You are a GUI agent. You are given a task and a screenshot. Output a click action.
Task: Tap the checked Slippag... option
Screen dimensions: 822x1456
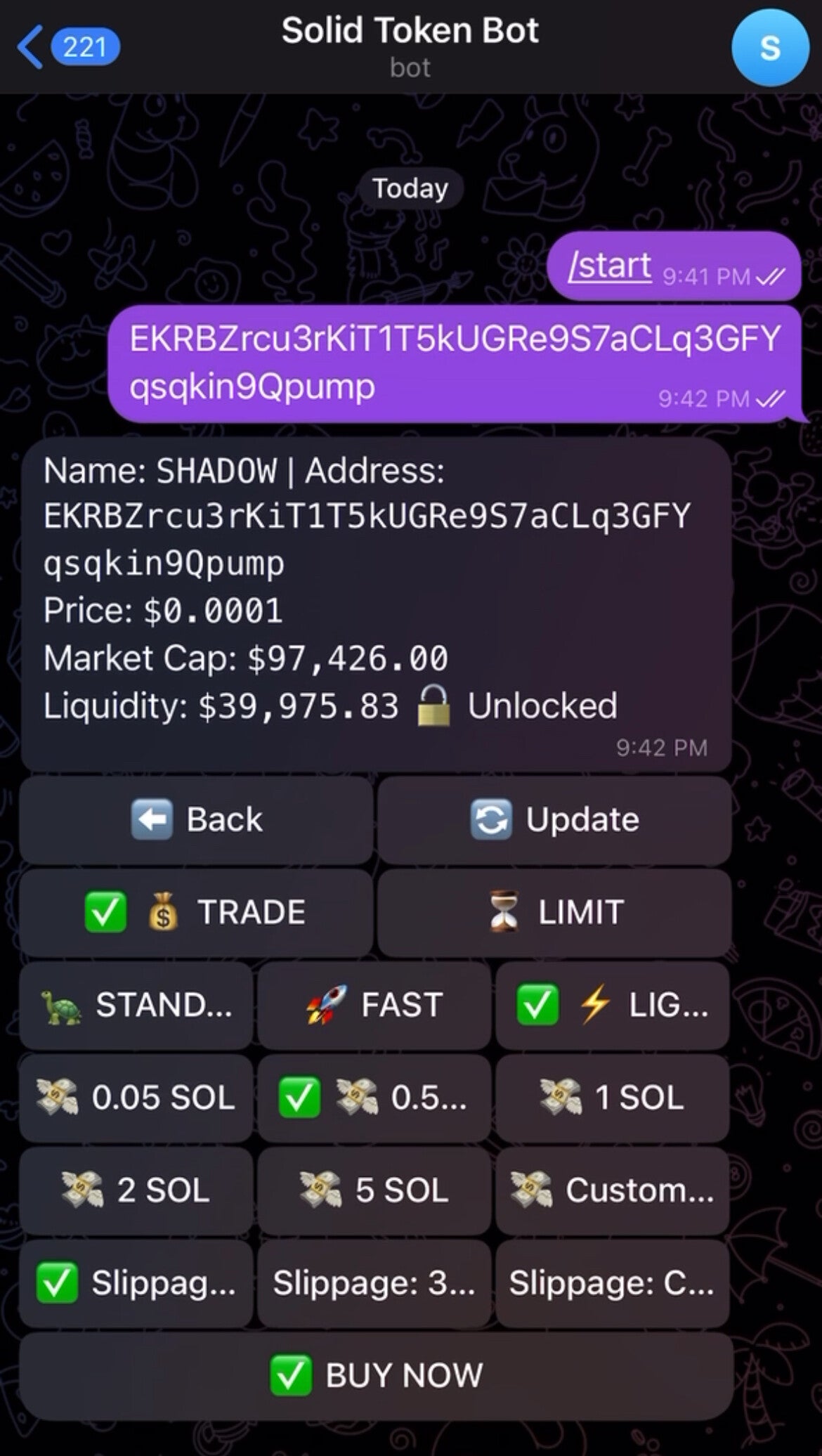pos(136,1283)
